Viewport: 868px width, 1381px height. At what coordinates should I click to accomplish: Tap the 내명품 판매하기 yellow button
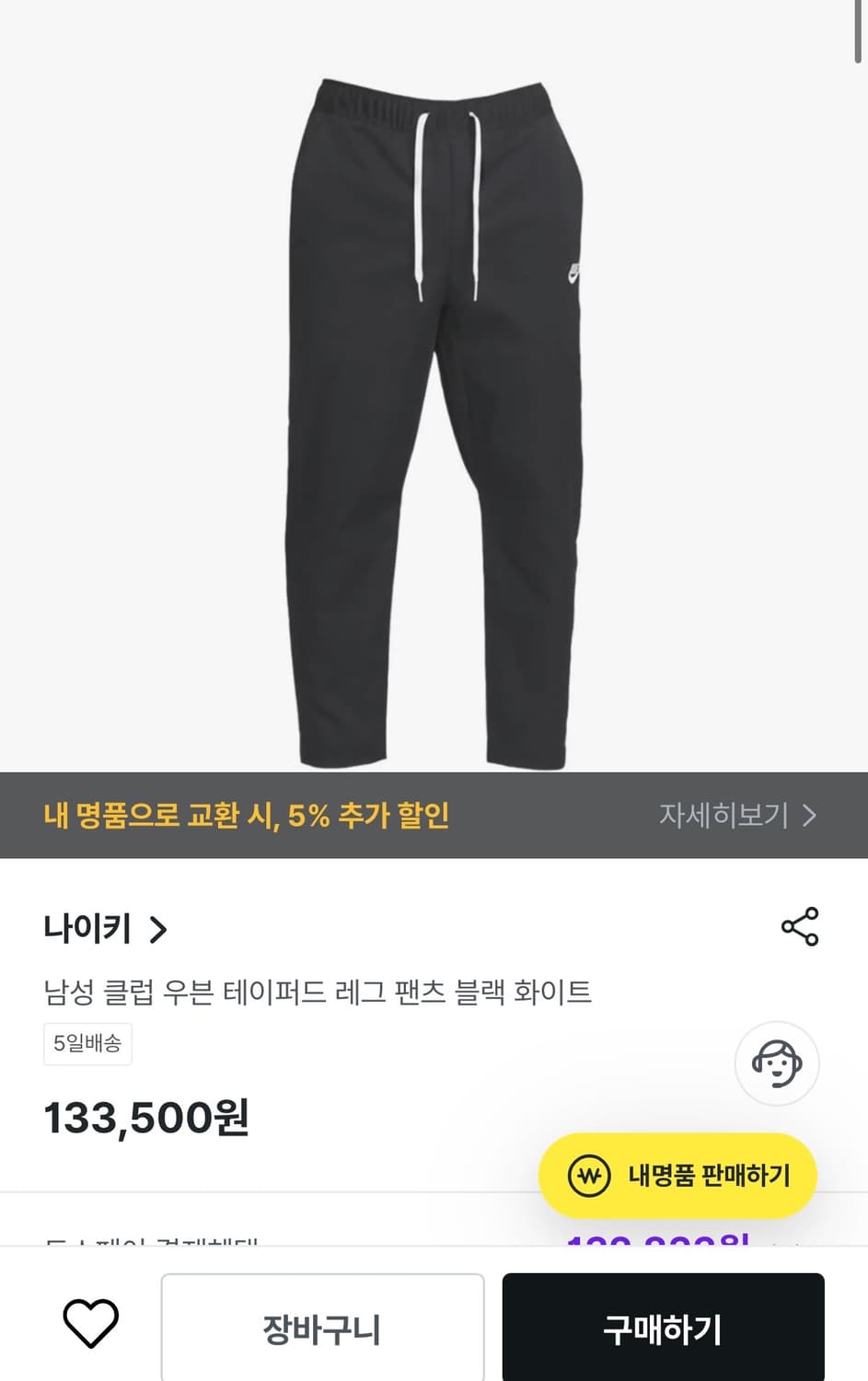[x=677, y=1176]
